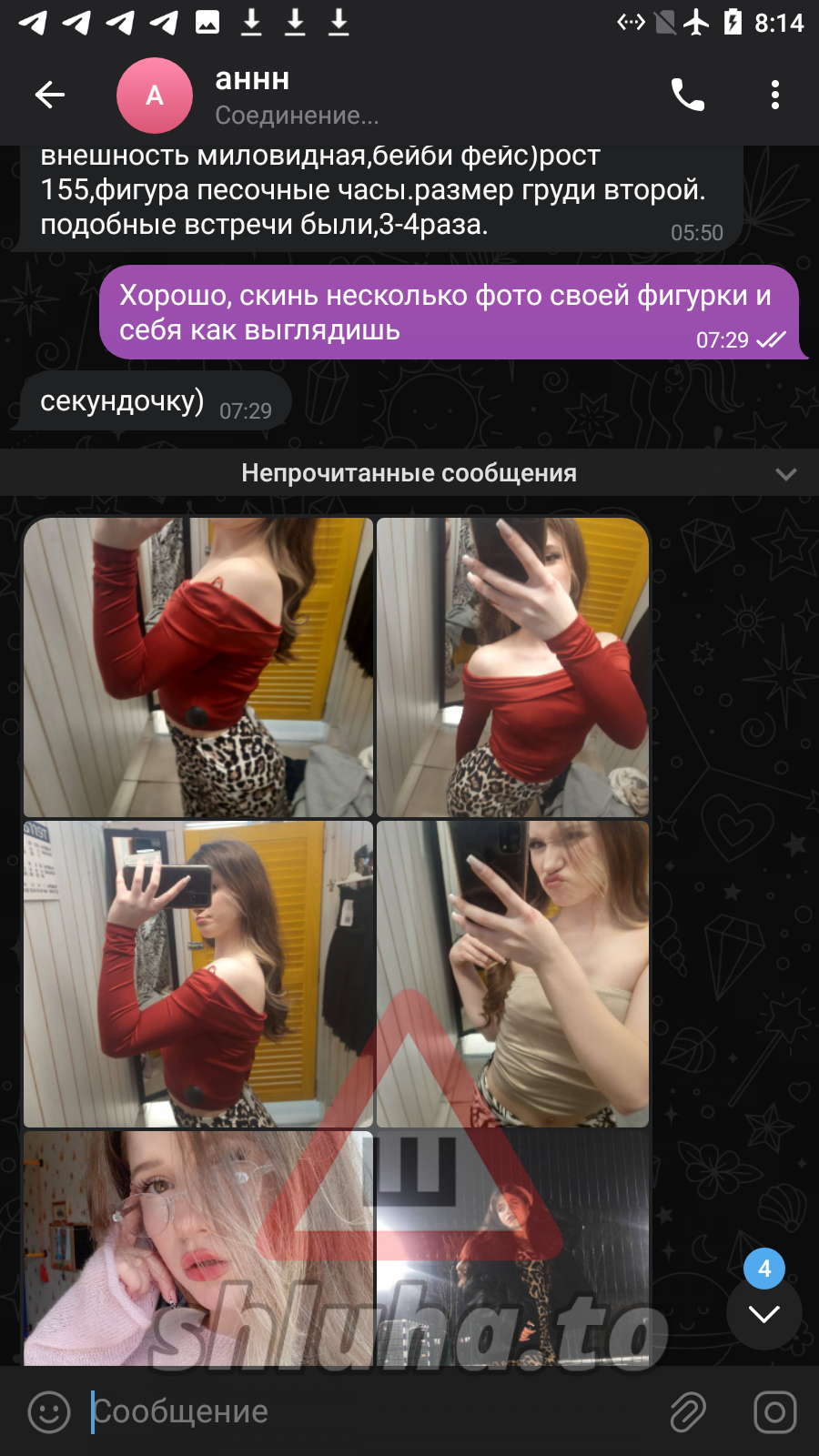The image size is (819, 1456).
Task: Open the three-dot overflow menu
Action: tap(774, 95)
